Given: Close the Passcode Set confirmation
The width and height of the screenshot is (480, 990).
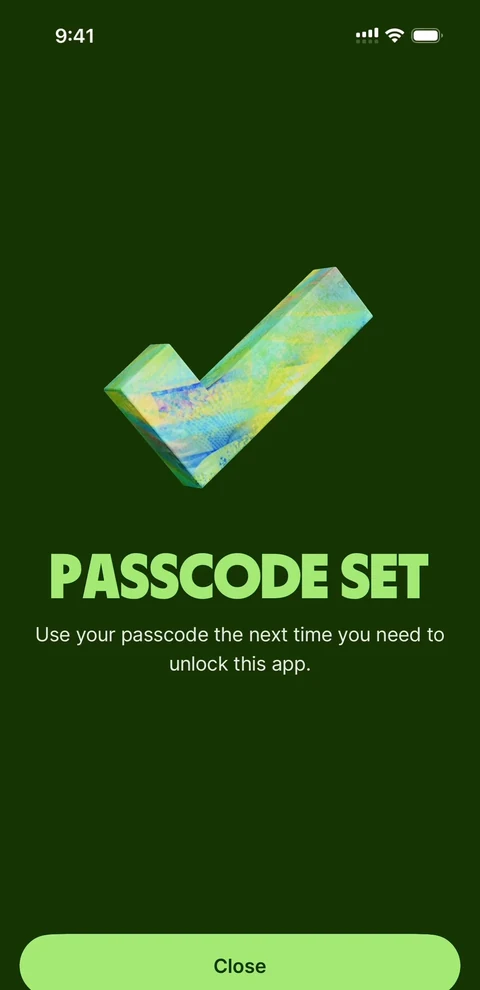Looking at the screenshot, I should click(240, 963).
